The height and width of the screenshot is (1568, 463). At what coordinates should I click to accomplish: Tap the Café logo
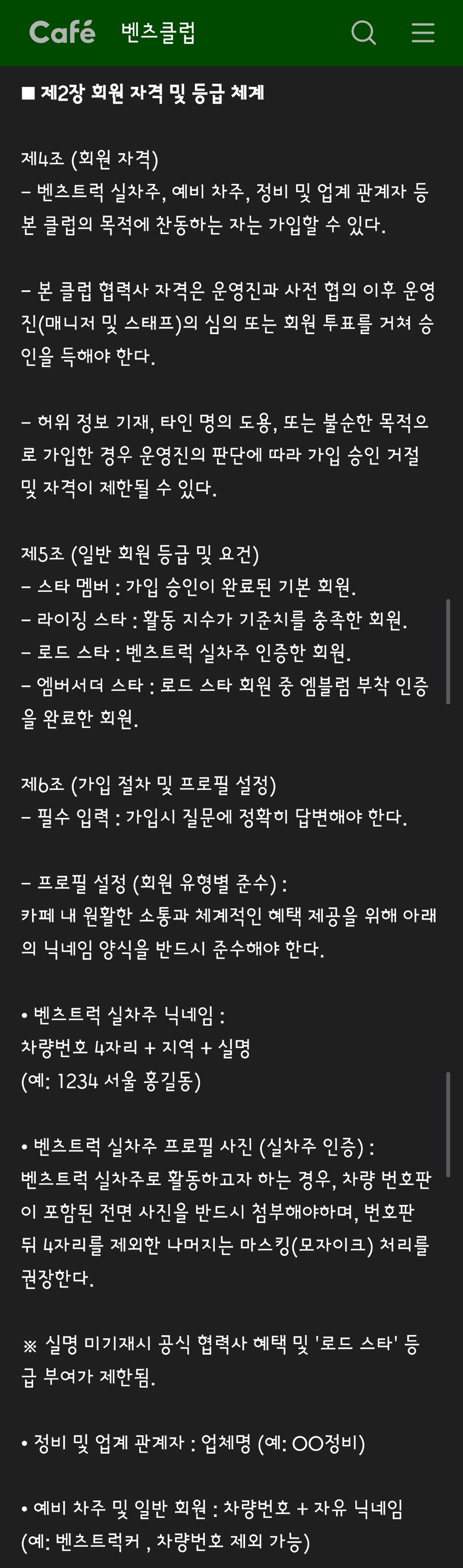click(62, 32)
